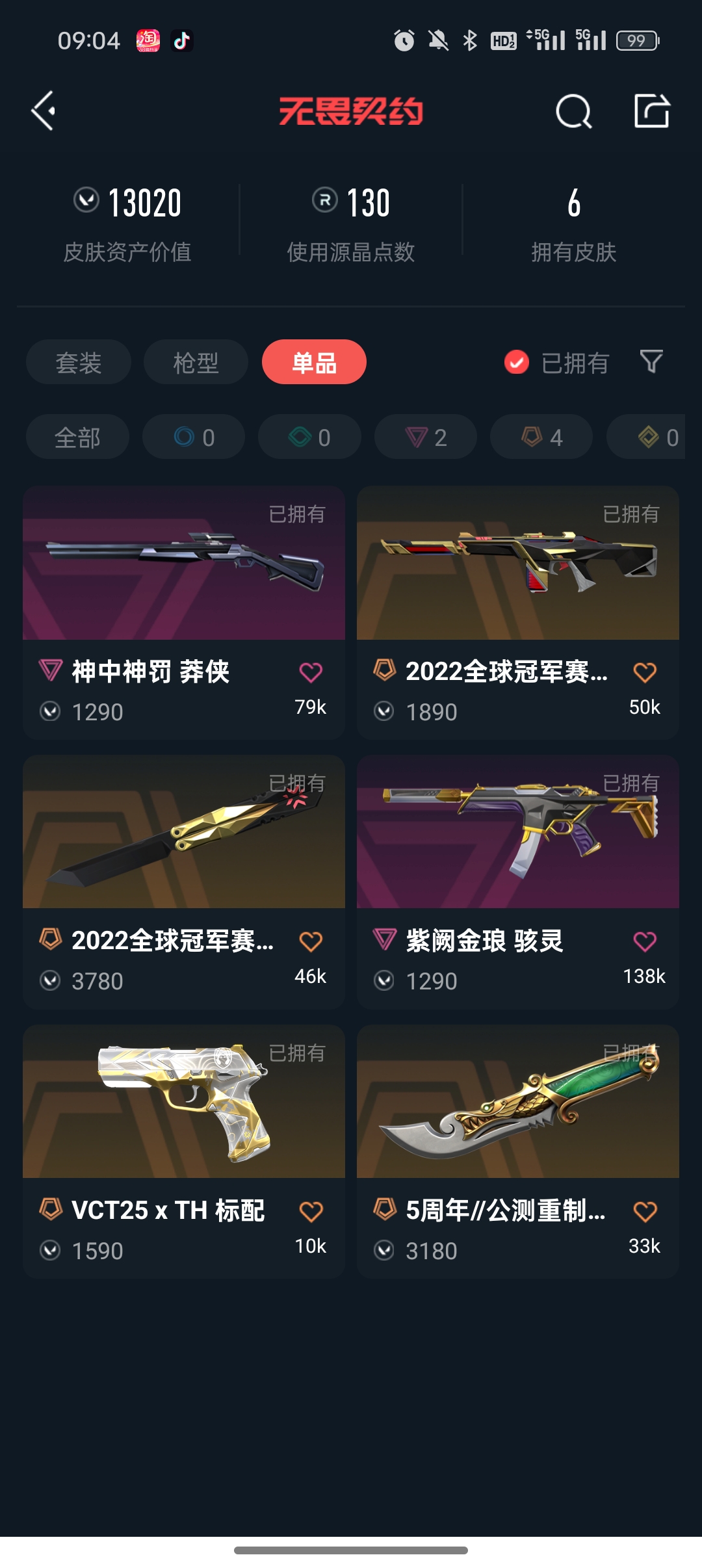The width and height of the screenshot is (702, 1568).
Task: Like the 紫阙金琅 骇灵 skin
Action: [645, 942]
